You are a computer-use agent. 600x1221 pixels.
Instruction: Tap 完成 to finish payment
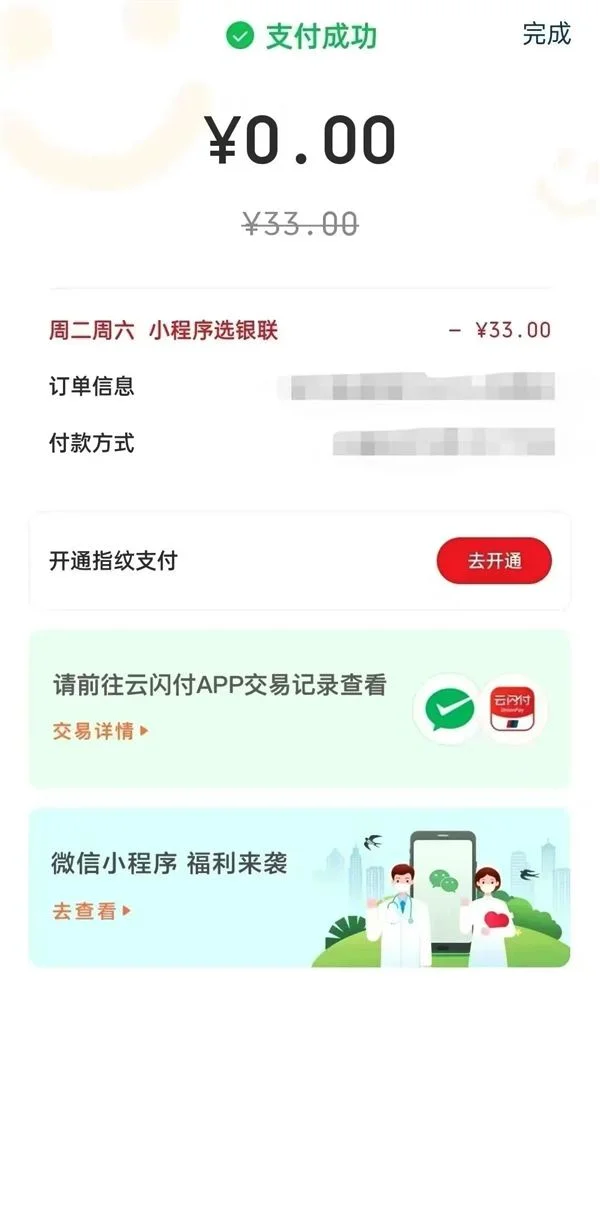coord(546,34)
